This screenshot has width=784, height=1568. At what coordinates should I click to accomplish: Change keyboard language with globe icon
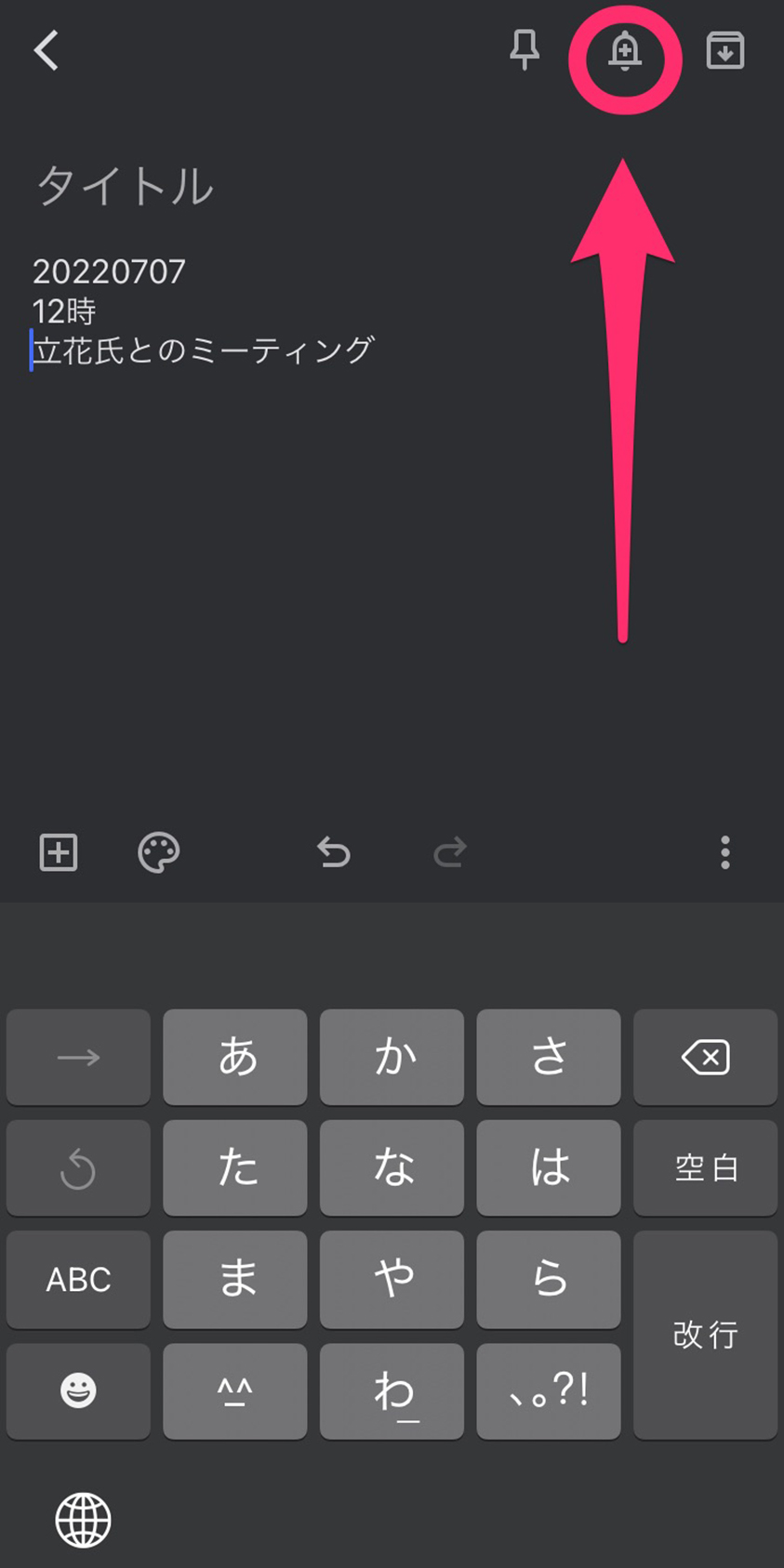point(83,1521)
